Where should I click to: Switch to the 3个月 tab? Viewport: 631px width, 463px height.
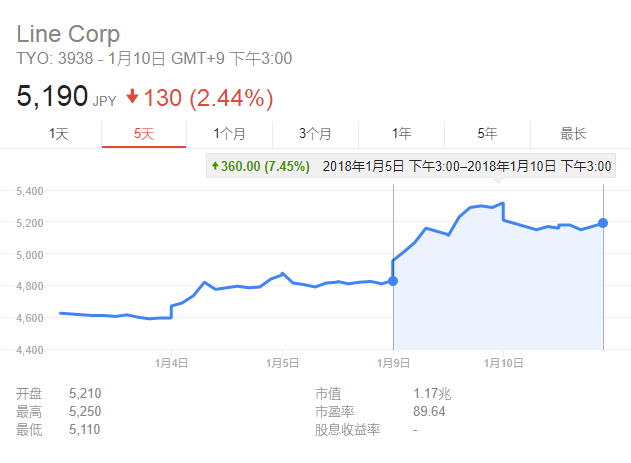coord(315,133)
